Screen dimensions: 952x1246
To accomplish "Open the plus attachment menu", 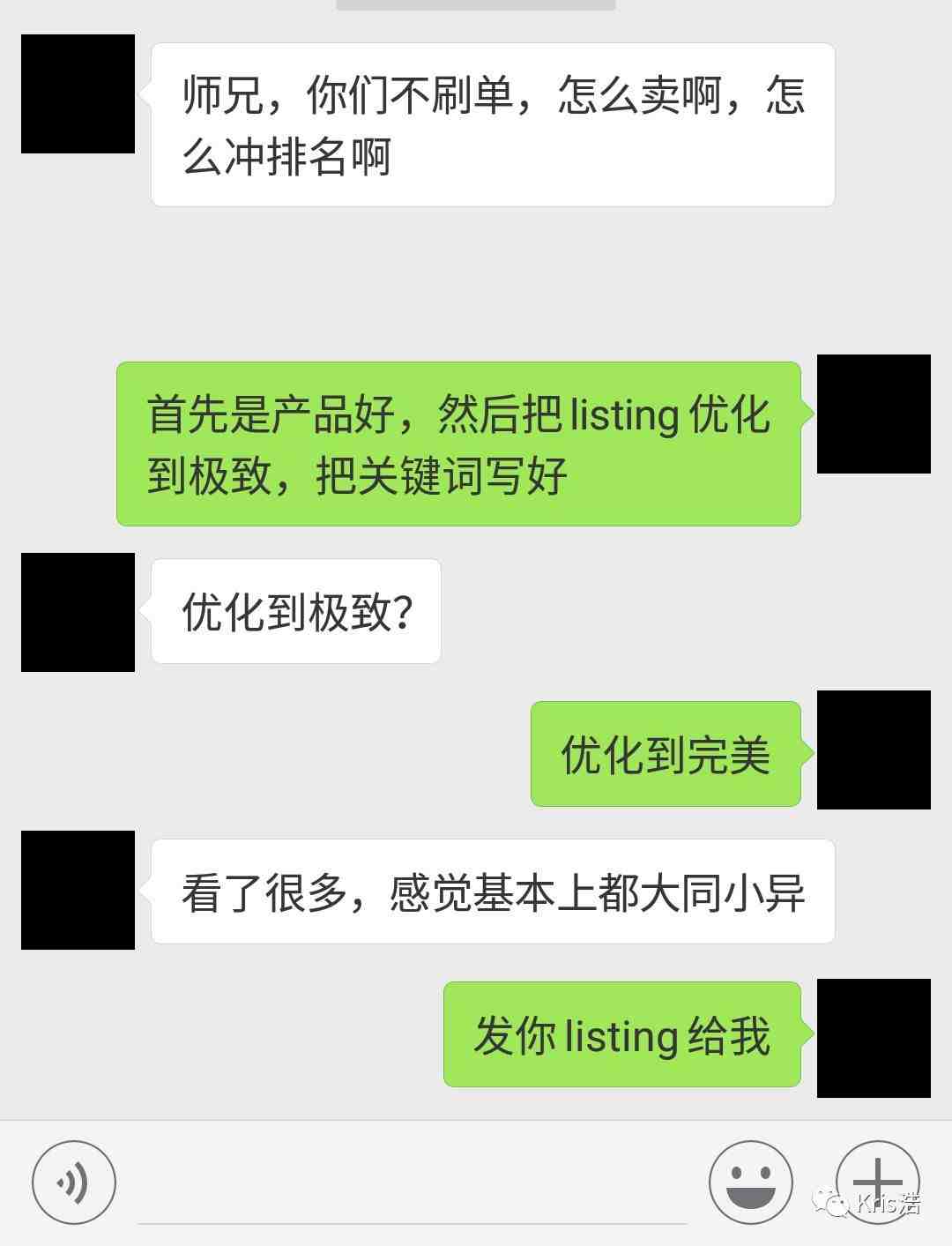I will (877, 1180).
